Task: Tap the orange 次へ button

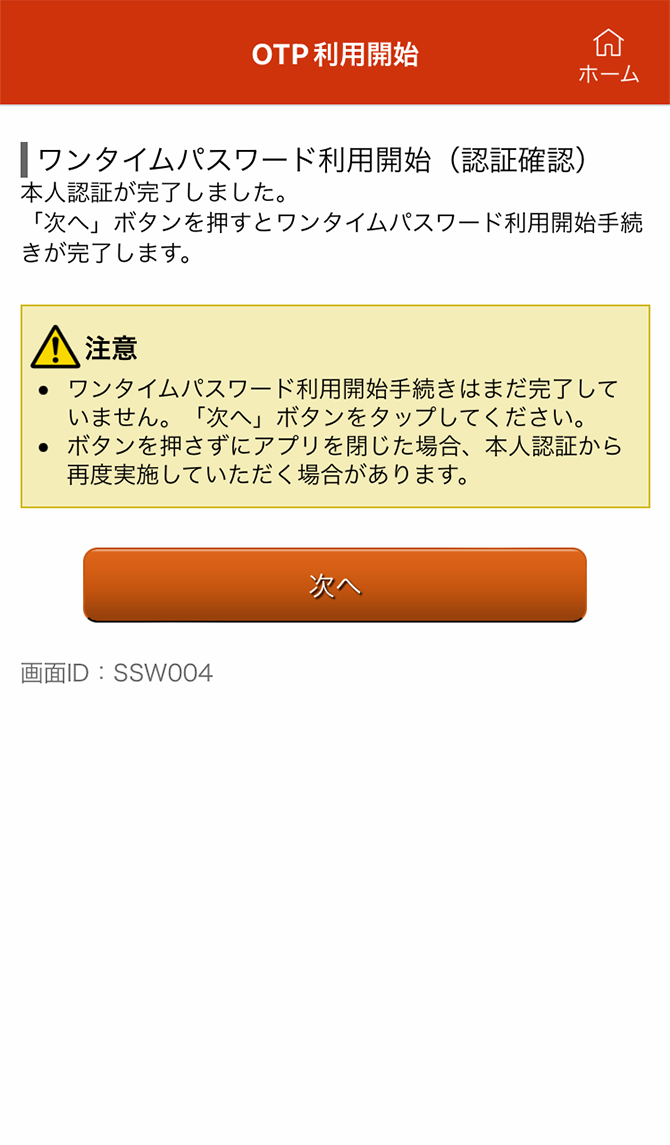Action: point(335,585)
